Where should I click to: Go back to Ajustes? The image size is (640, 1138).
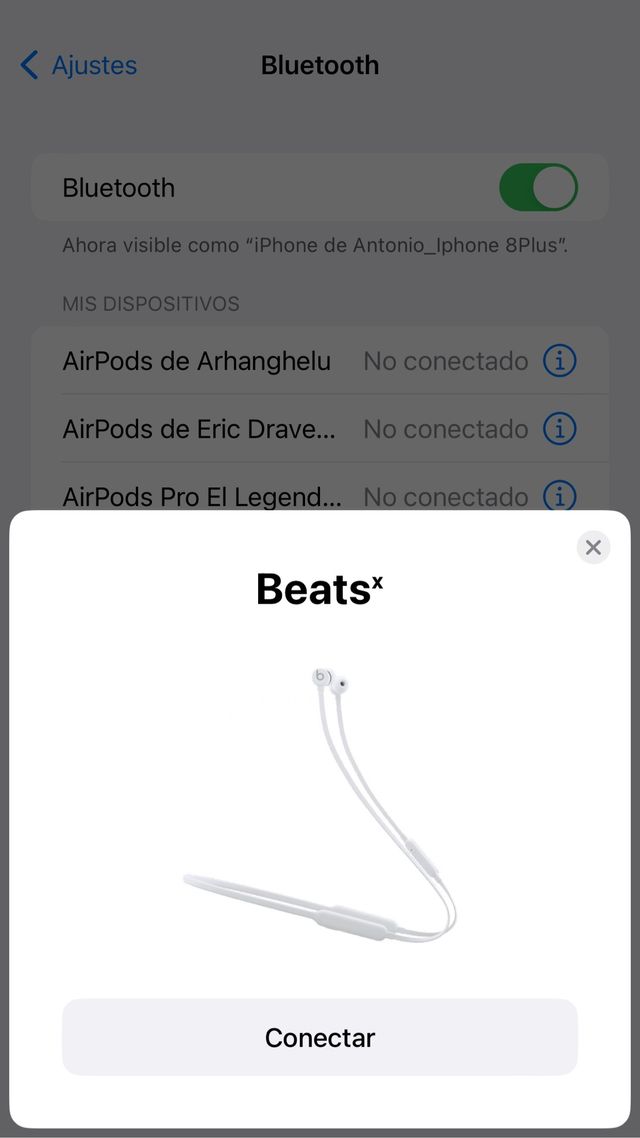coord(79,66)
